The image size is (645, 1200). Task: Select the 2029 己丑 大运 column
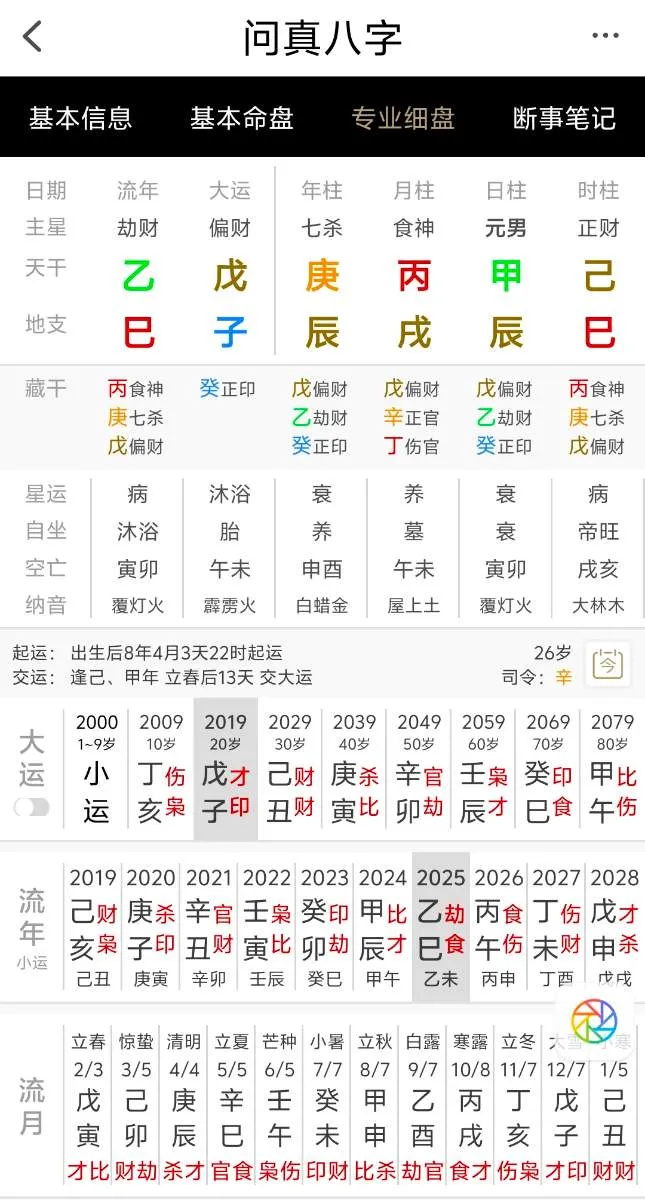pyautogui.click(x=290, y=770)
